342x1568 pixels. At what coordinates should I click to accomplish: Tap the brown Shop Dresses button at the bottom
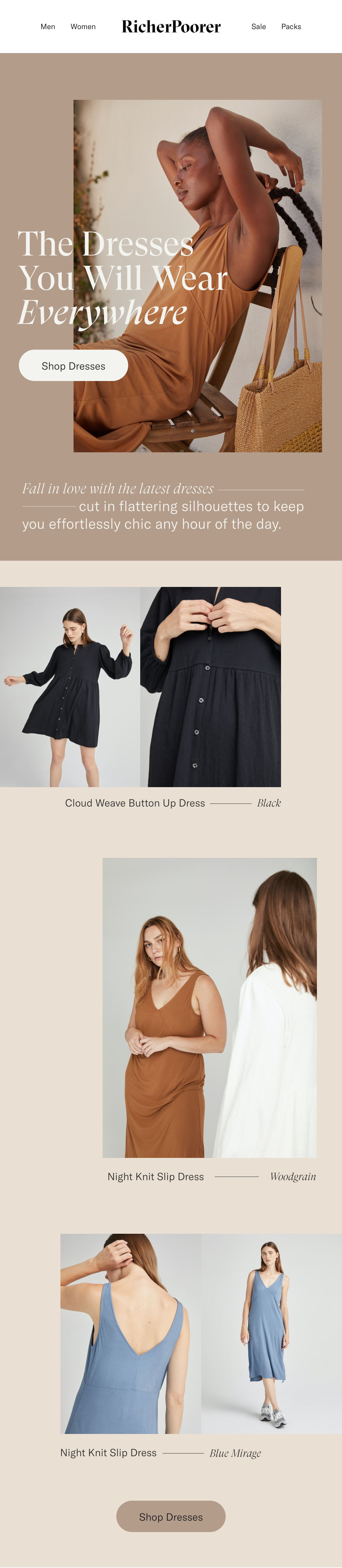pyautogui.click(x=170, y=1516)
